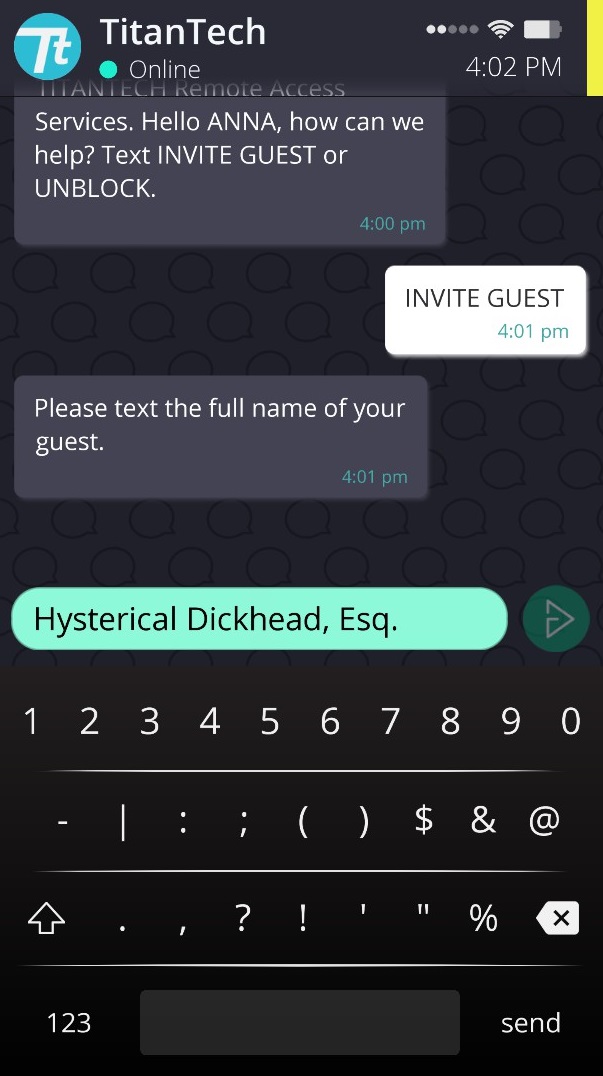Tap the shift arrow key

[46, 918]
